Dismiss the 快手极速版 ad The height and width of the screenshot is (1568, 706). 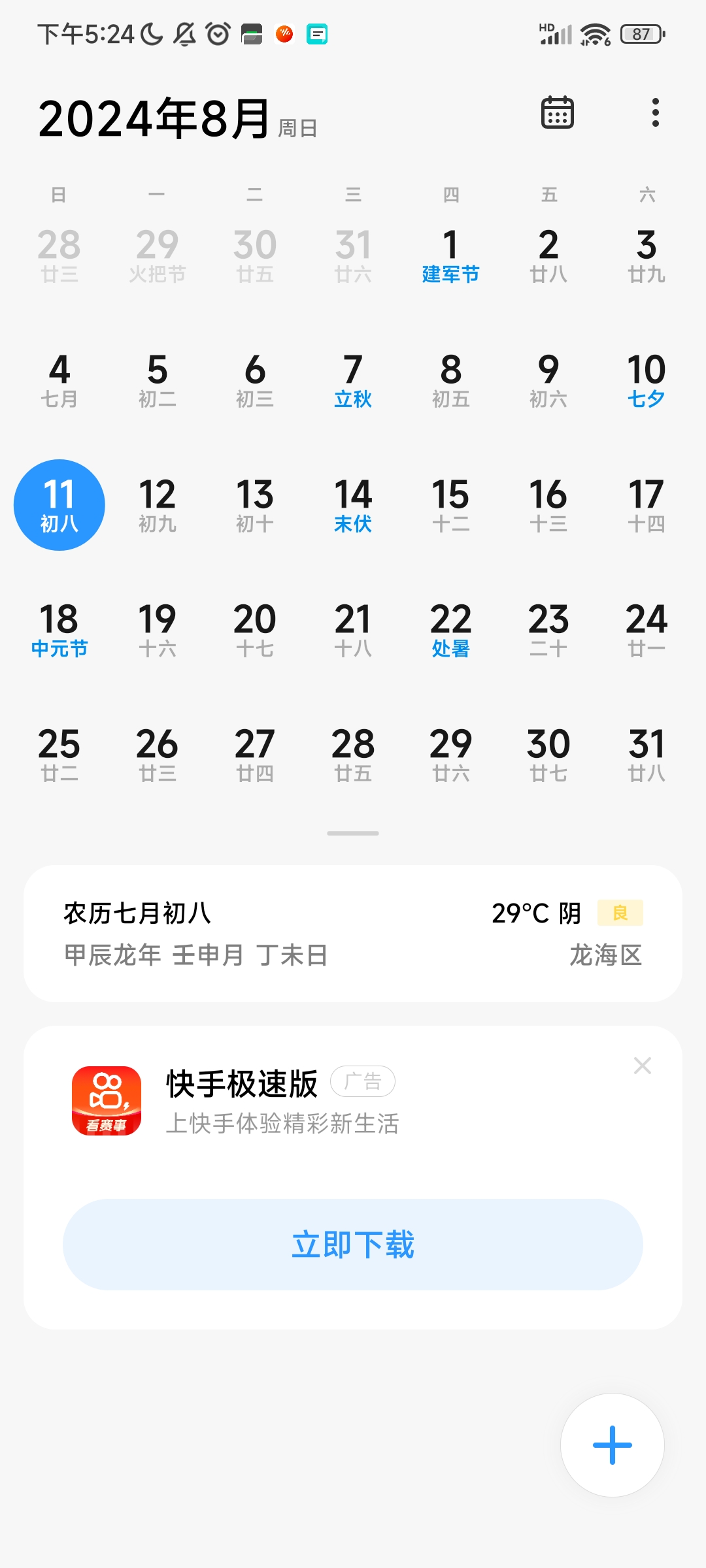pos(642,1066)
